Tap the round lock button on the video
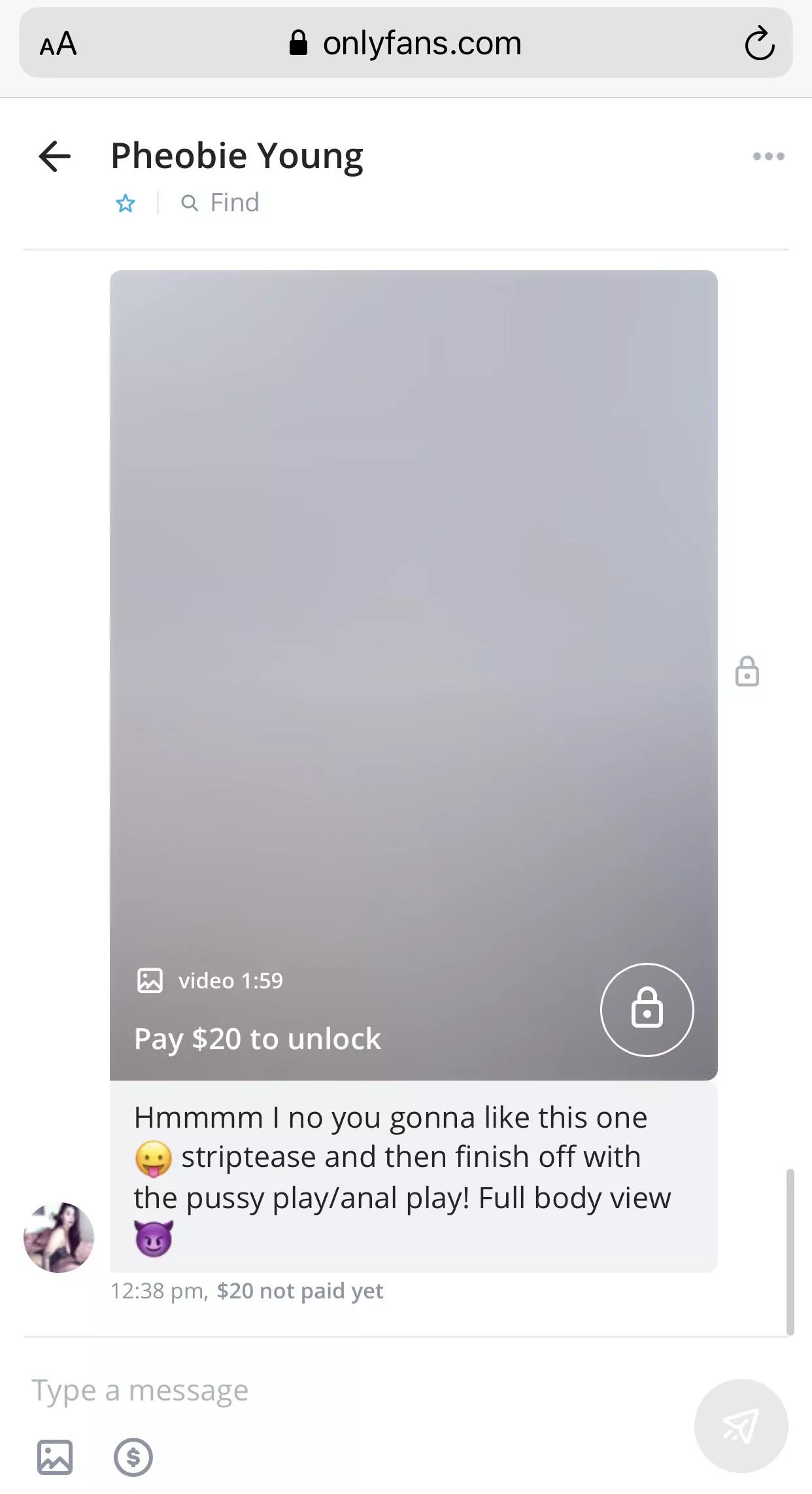The image size is (812, 1494). click(x=647, y=1009)
